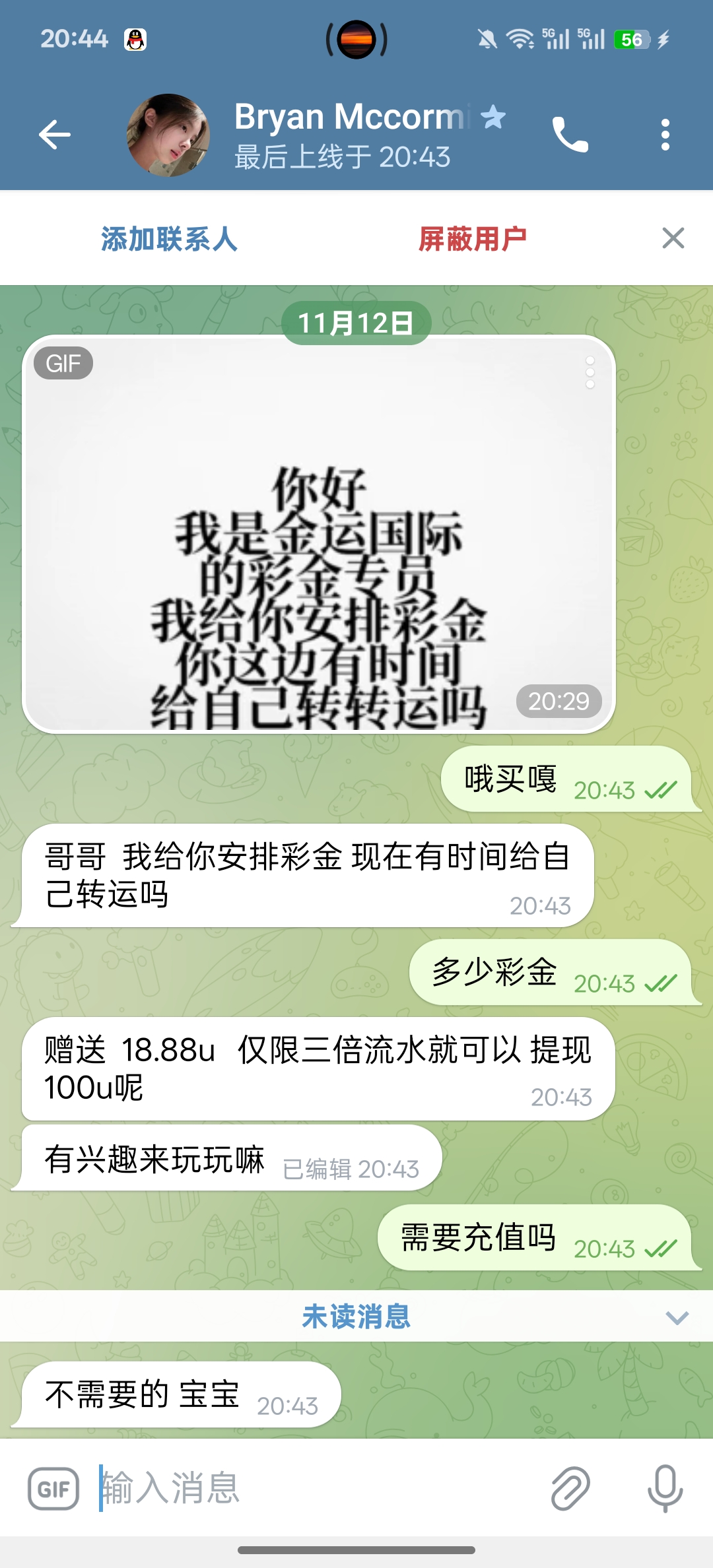Focus the 输入消息 text field
Image resolution: width=713 pixels, height=1568 pixels.
pos(317,1489)
